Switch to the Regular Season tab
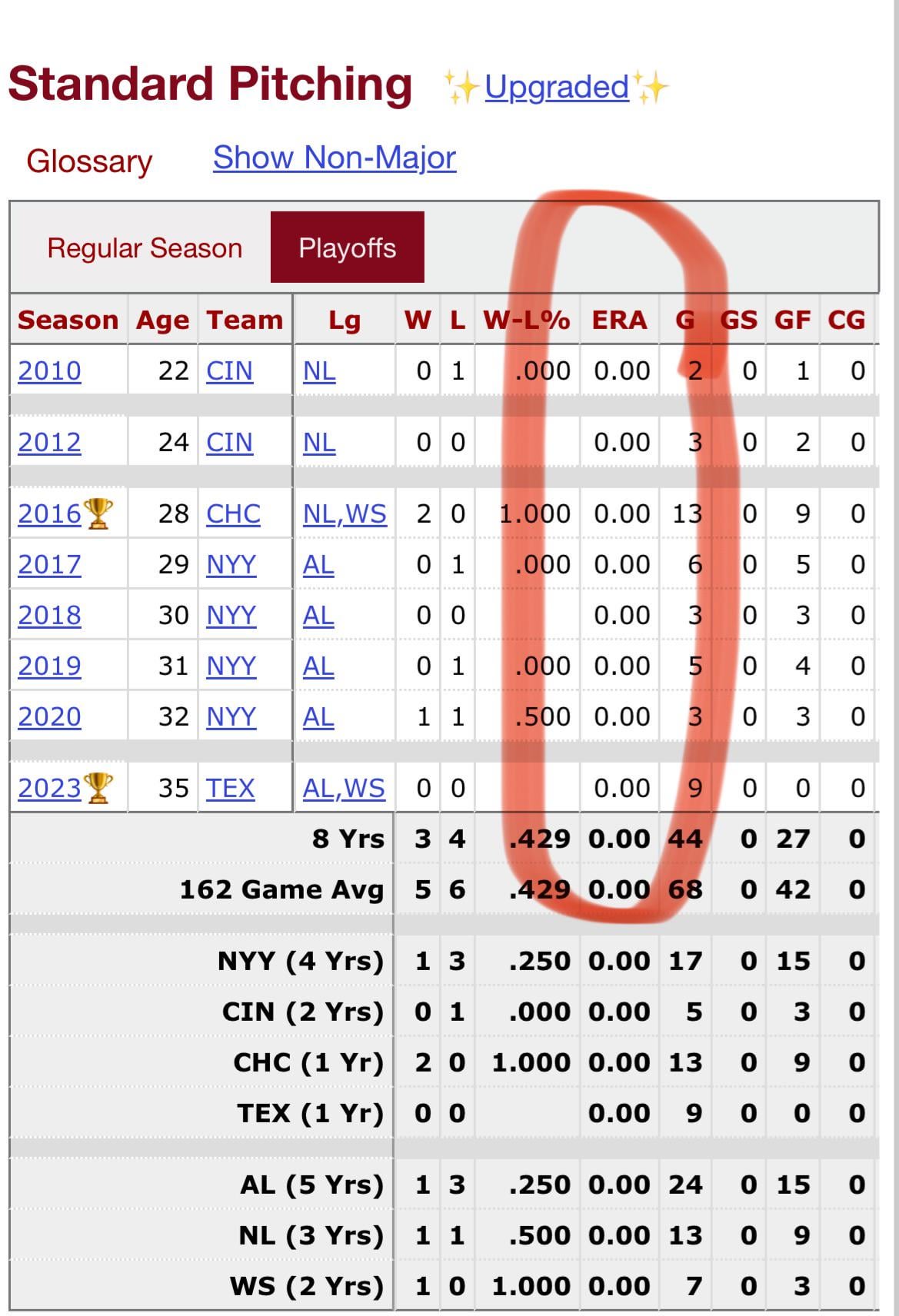The height and width of the screenshot is (1316, 899). [145, 248]
